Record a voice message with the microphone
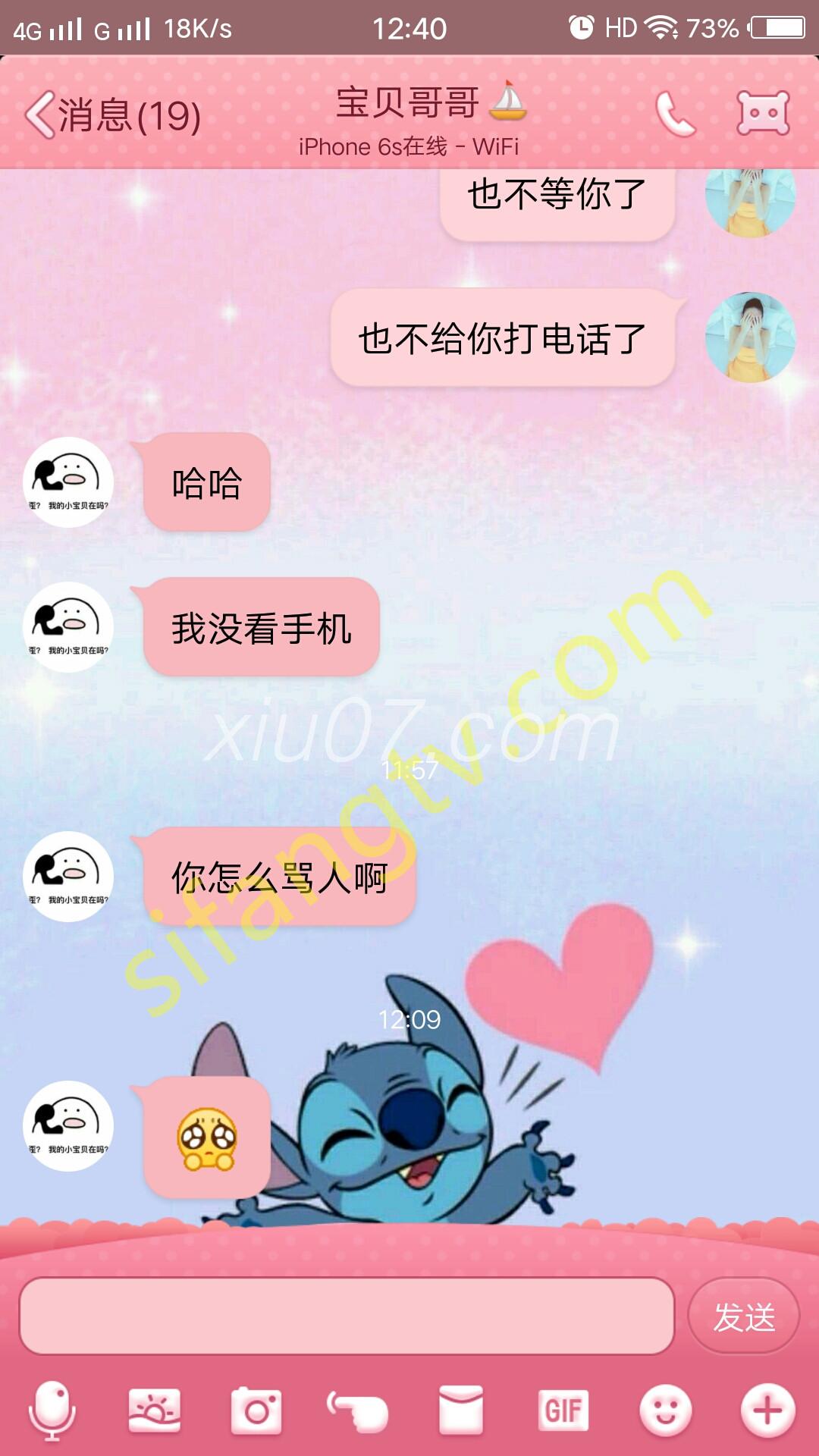 click(52, 1410)
